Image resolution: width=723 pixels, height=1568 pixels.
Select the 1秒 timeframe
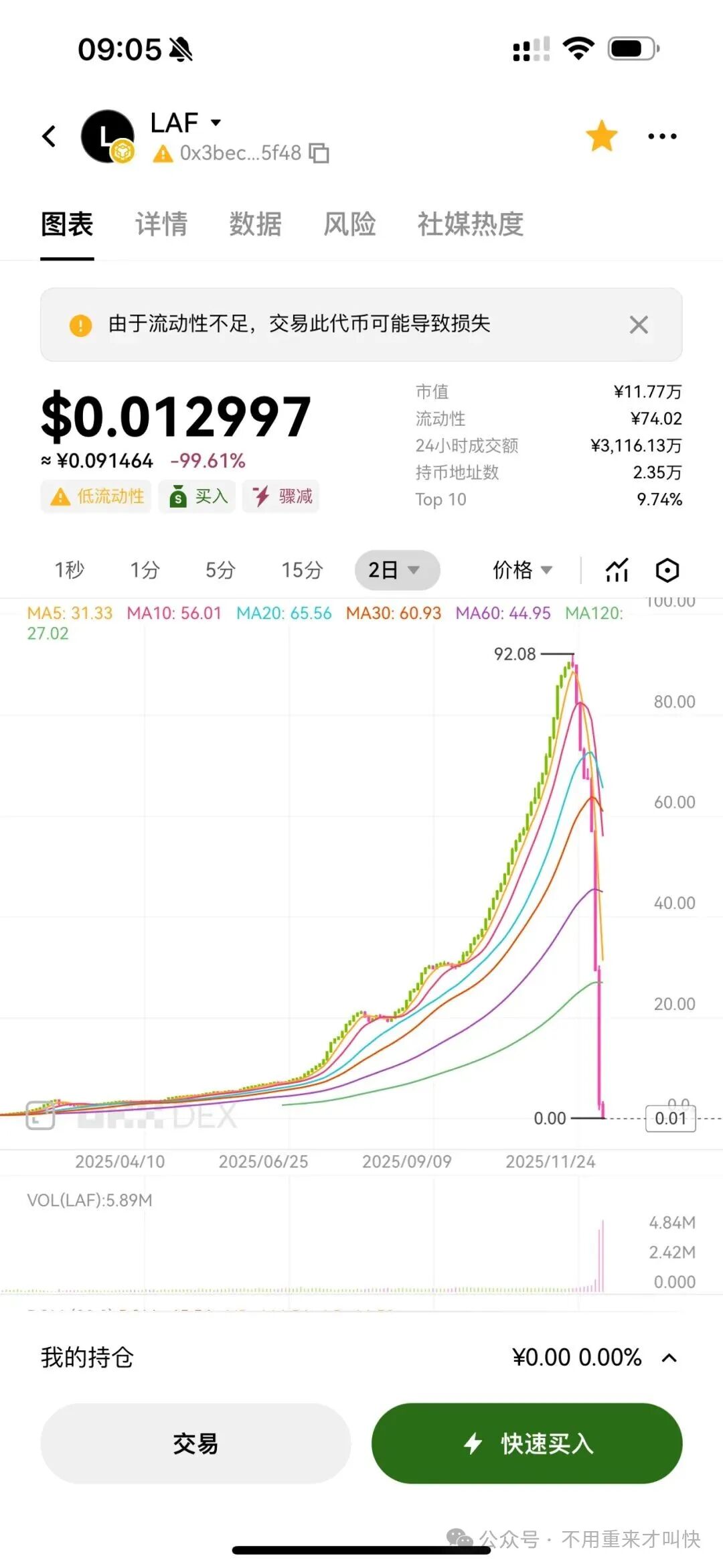(x=69, y=570)
